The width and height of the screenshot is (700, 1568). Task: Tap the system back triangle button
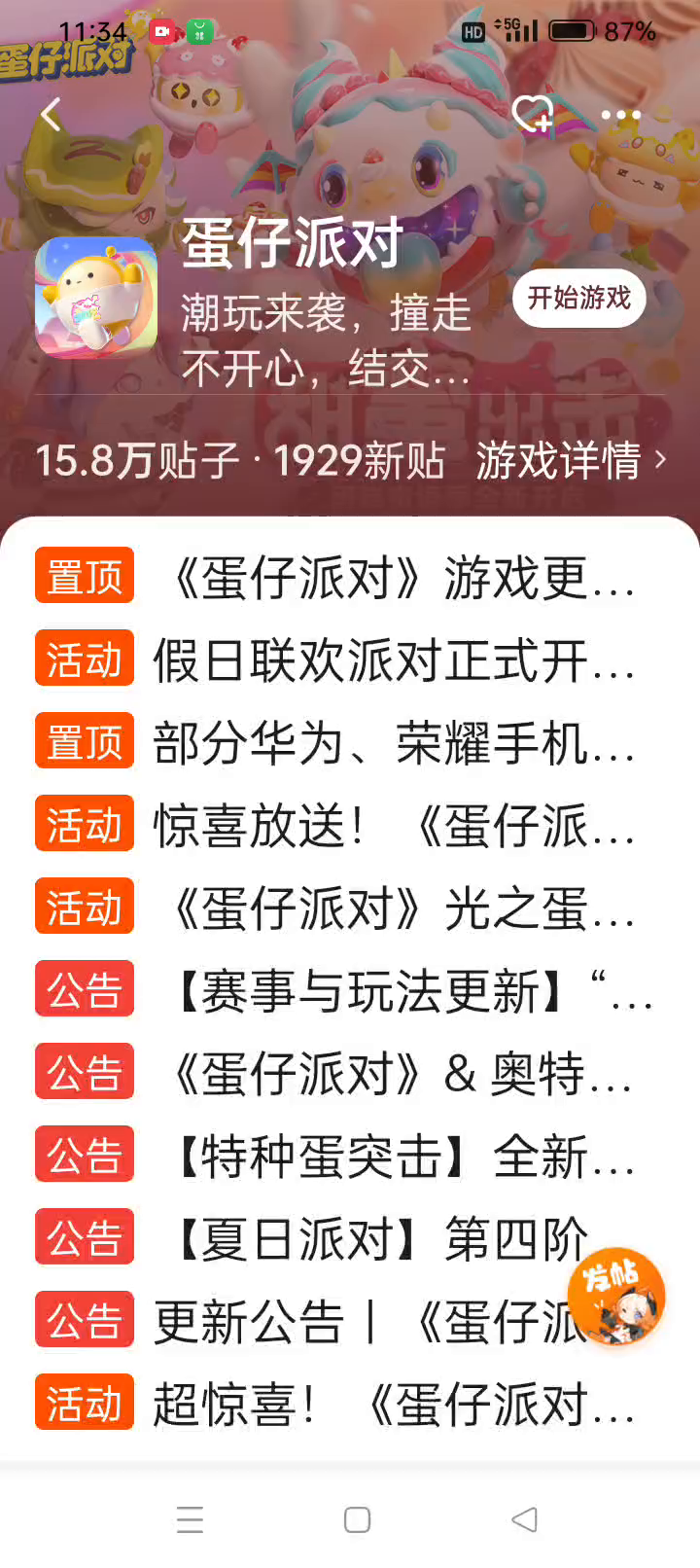[x=524, y=1519]
